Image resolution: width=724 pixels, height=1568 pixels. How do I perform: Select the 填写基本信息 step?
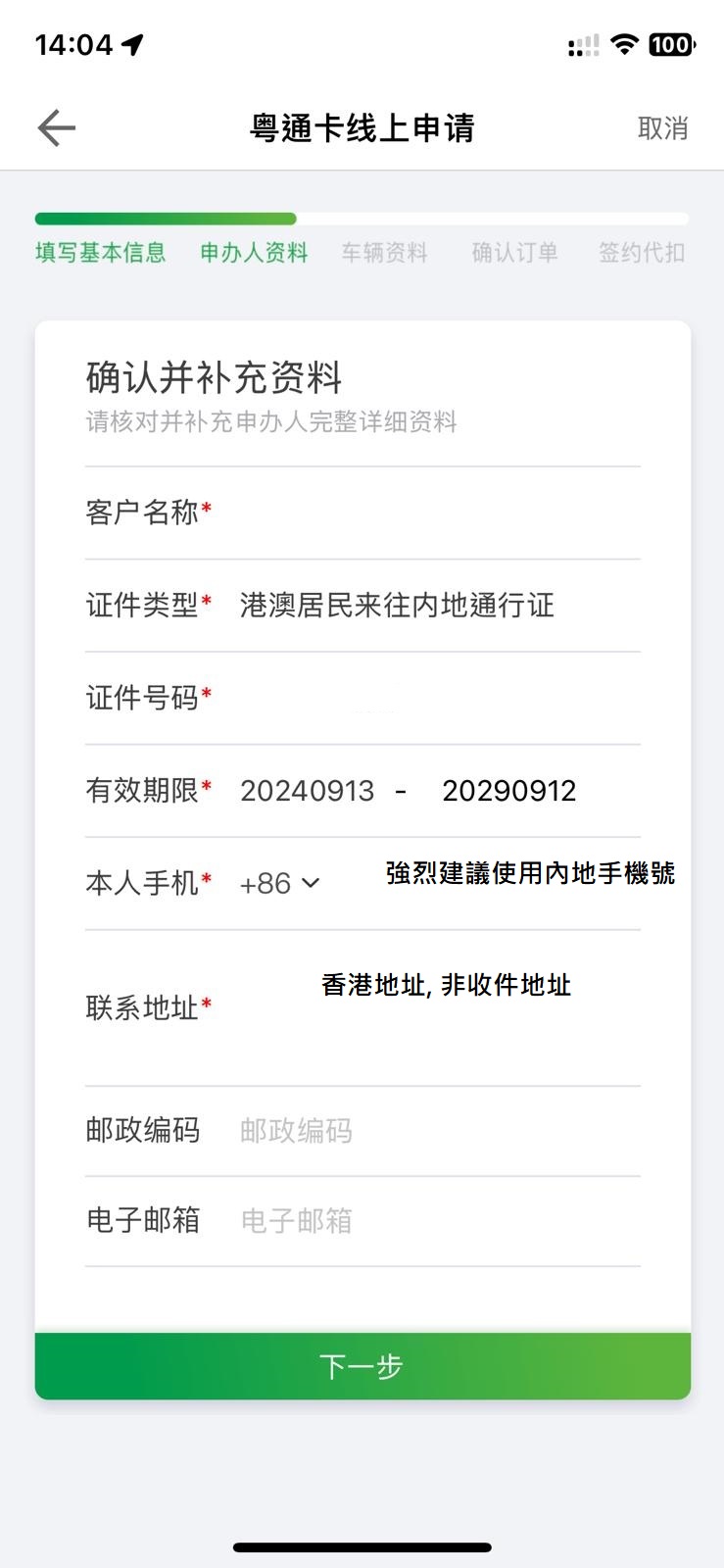(100, 252)
